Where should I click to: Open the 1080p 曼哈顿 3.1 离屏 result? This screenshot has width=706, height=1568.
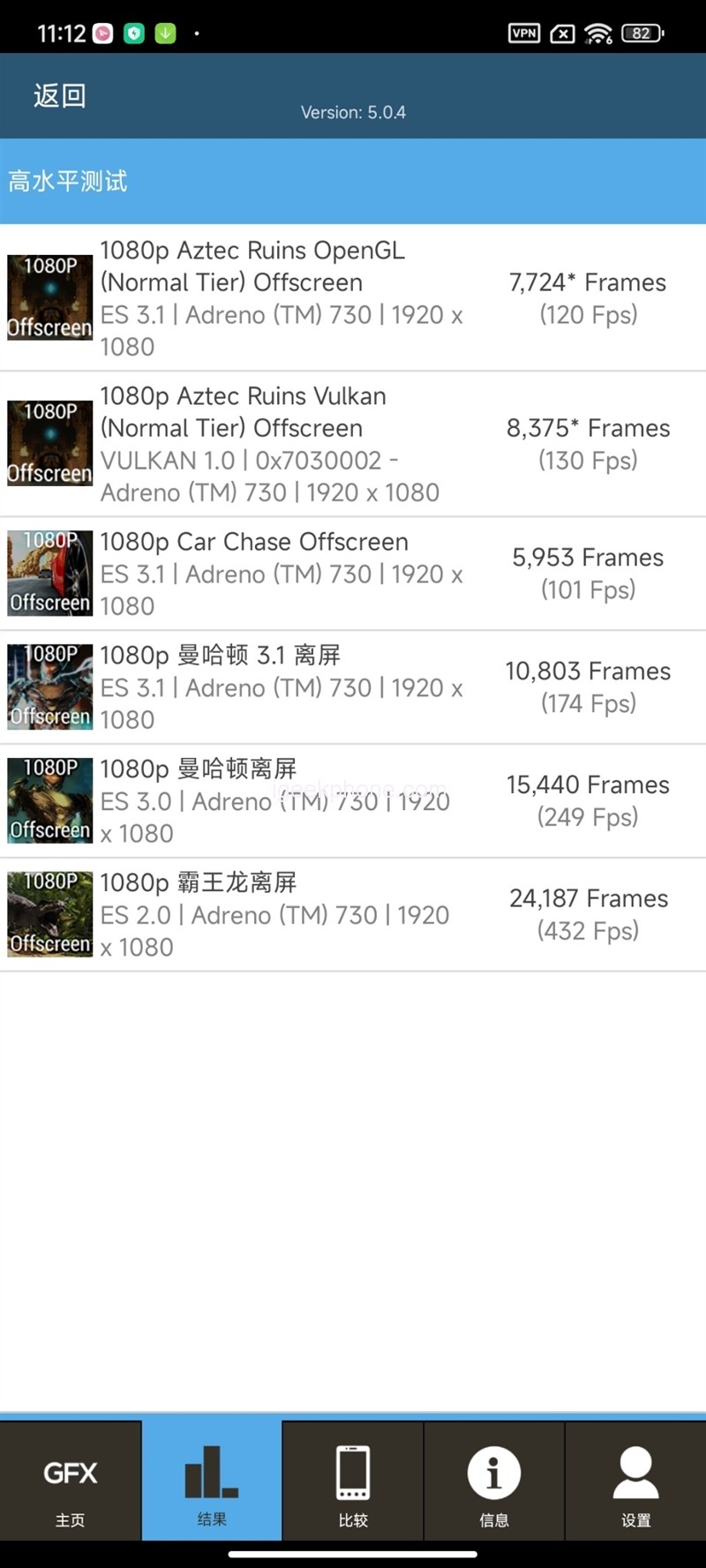pos(353,687)
